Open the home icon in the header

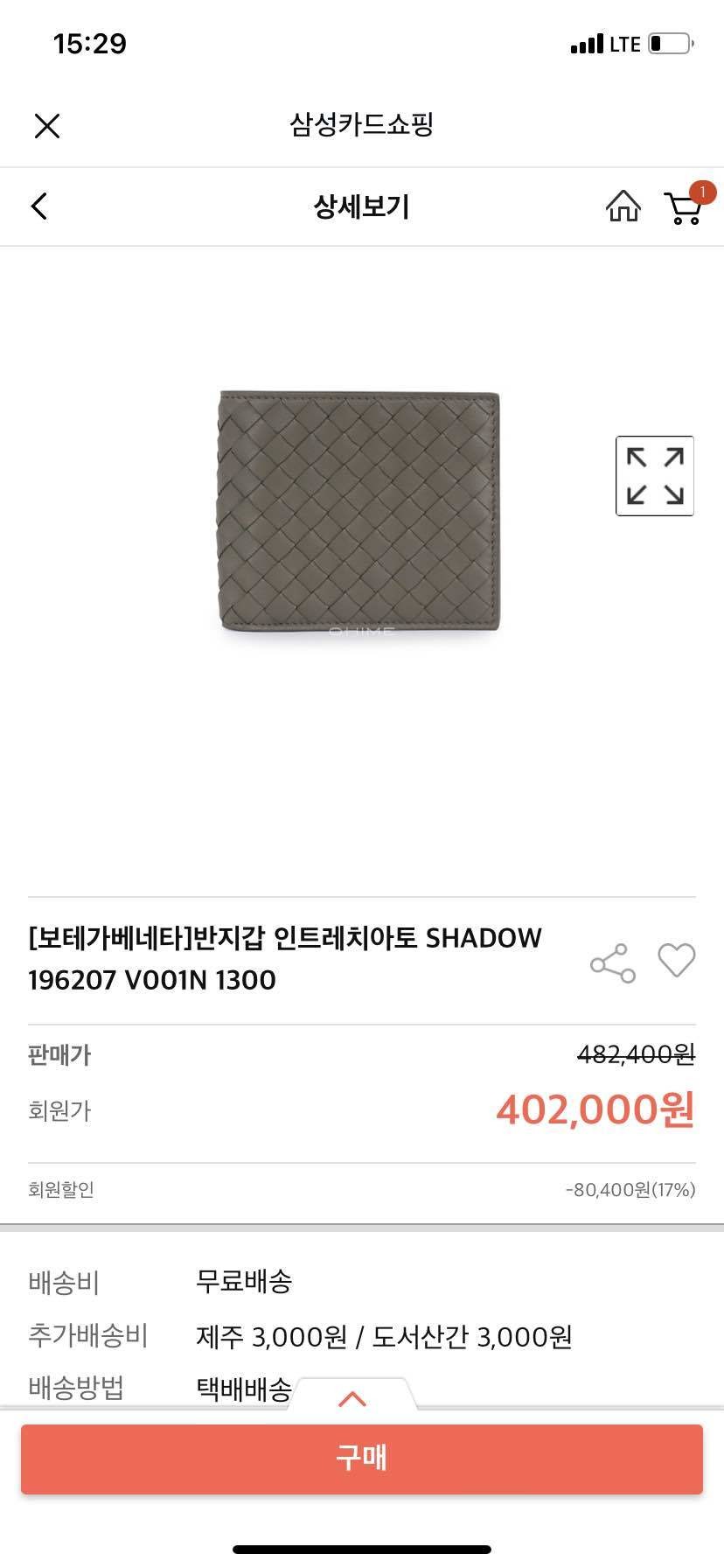(x=623, y=206)
